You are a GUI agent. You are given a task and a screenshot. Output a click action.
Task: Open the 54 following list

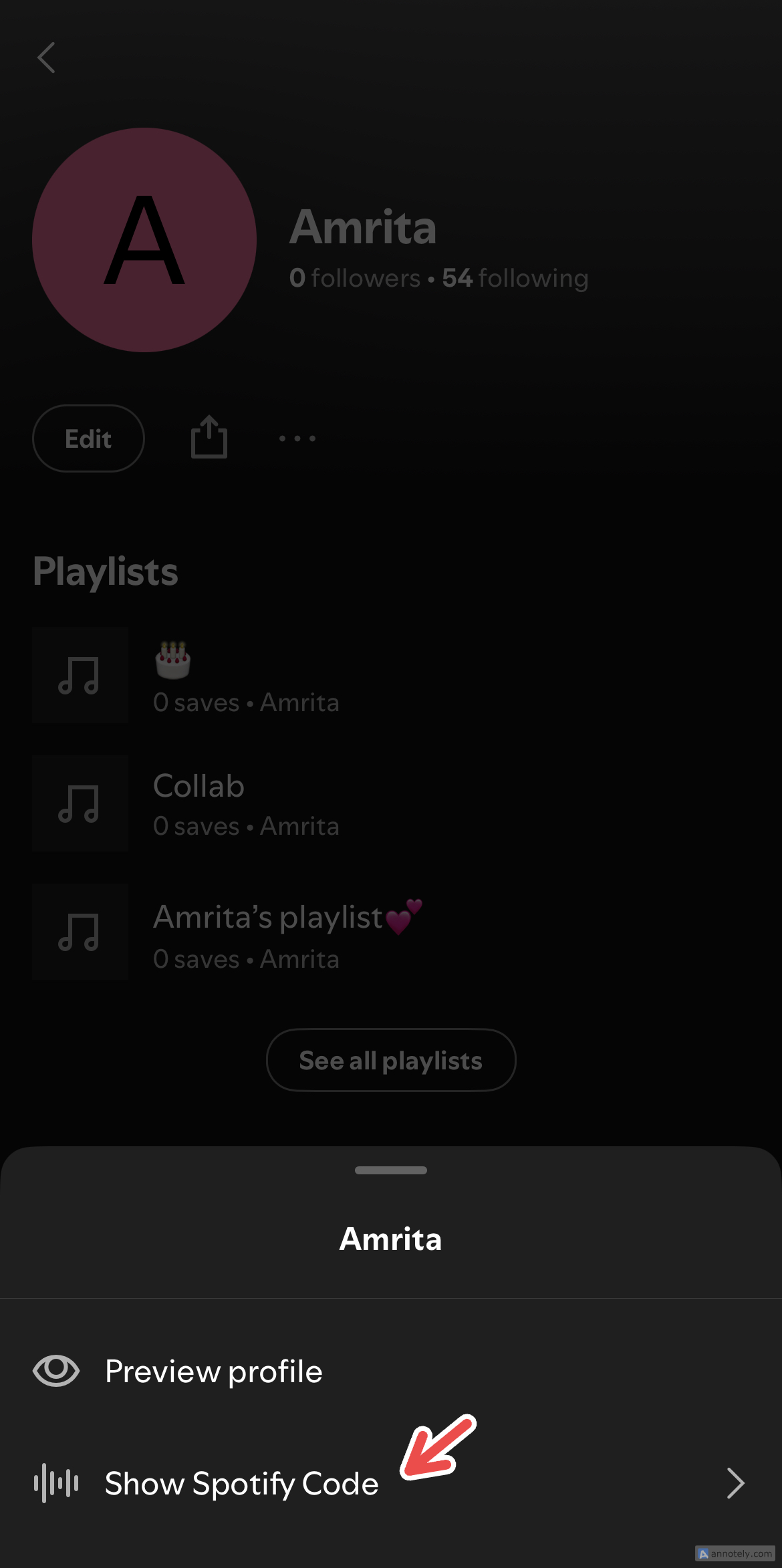[515, 278]
